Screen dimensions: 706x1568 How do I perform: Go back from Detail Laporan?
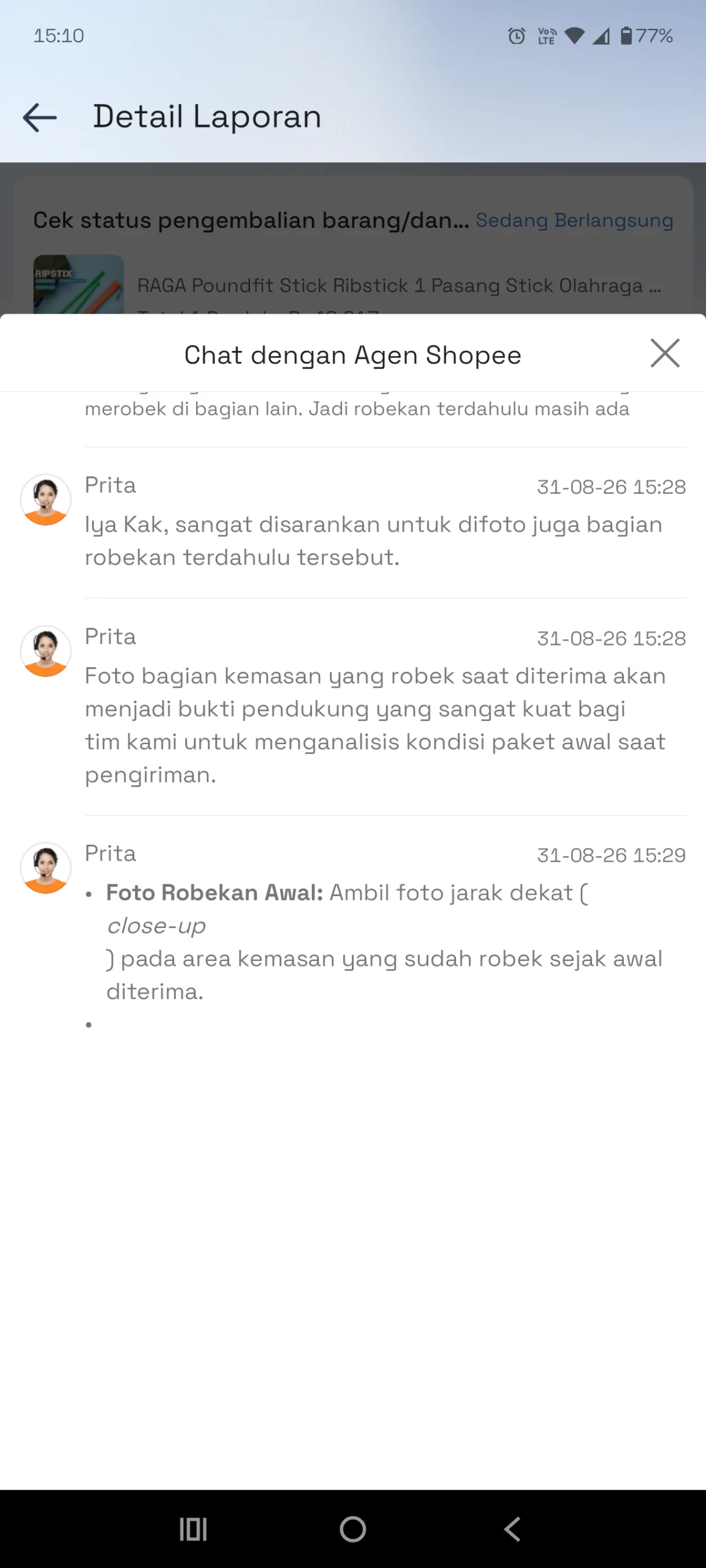tap(40, 117)
